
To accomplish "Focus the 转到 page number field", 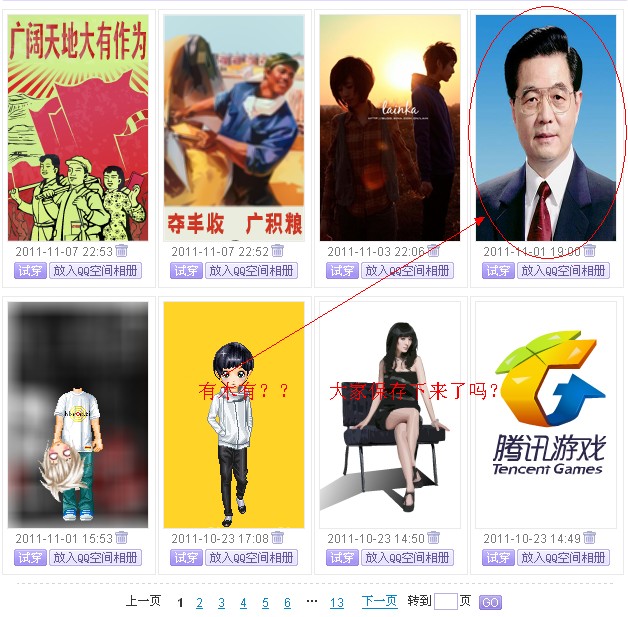I will point(446,602).
